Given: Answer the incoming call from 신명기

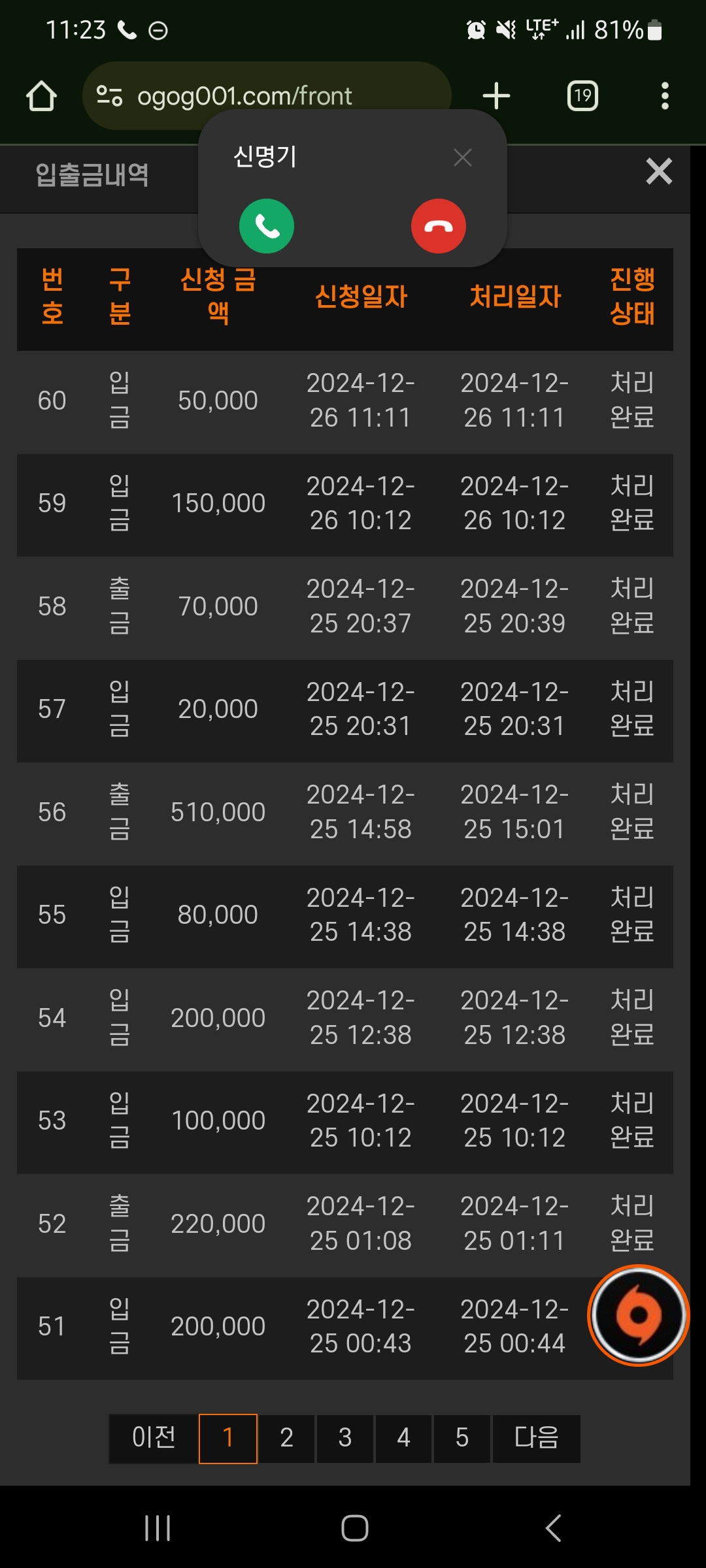Looking at the screenshot, I should [267, 226].
